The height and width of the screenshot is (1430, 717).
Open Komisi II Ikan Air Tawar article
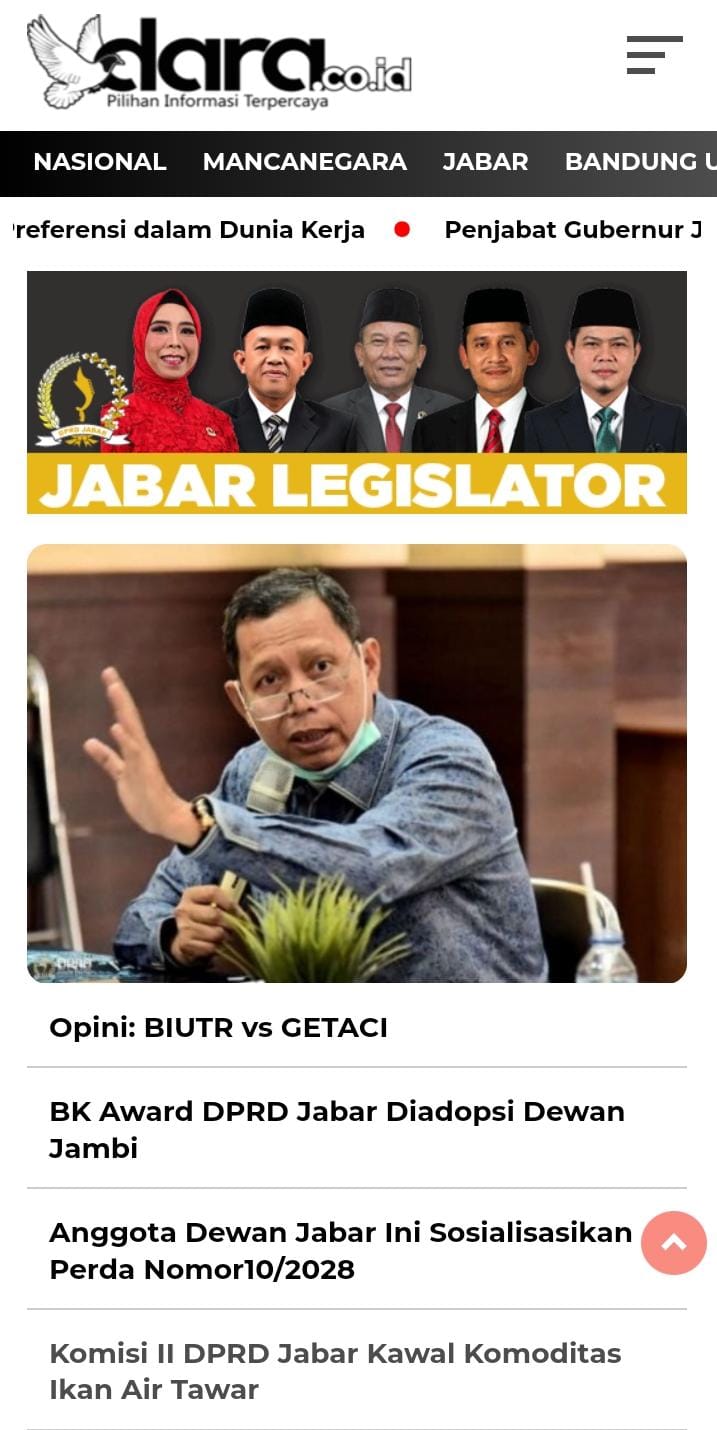[x=334, y=1371]
